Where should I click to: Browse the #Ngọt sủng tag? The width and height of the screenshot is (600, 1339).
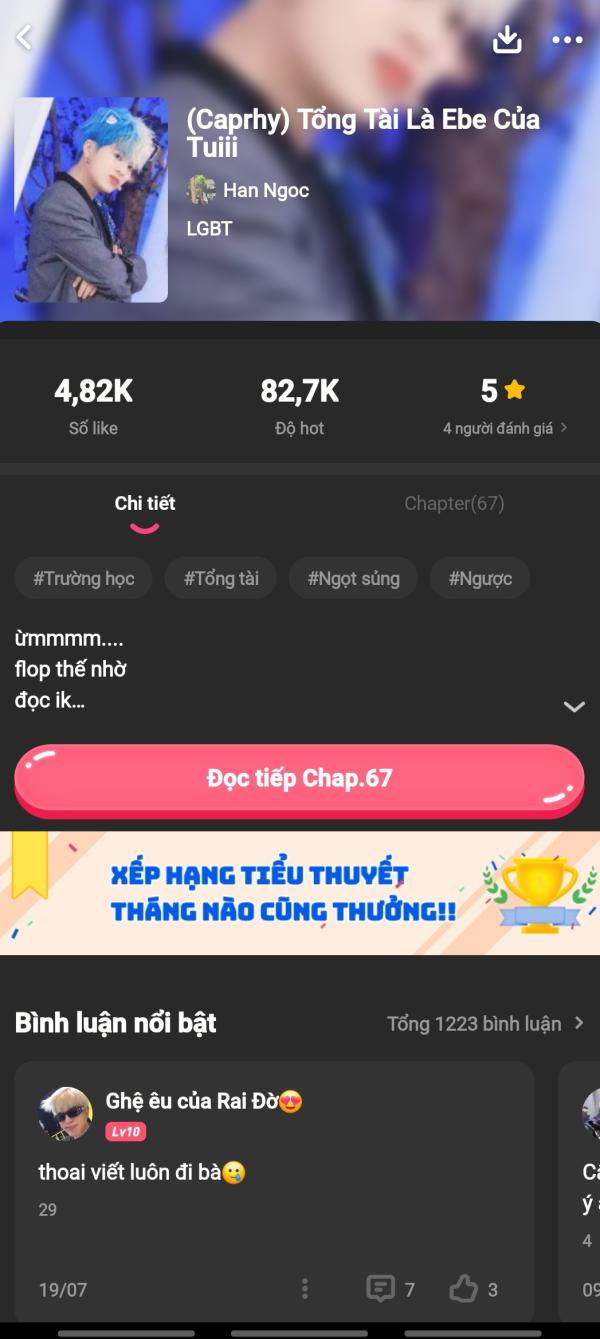tap(353, 578)
